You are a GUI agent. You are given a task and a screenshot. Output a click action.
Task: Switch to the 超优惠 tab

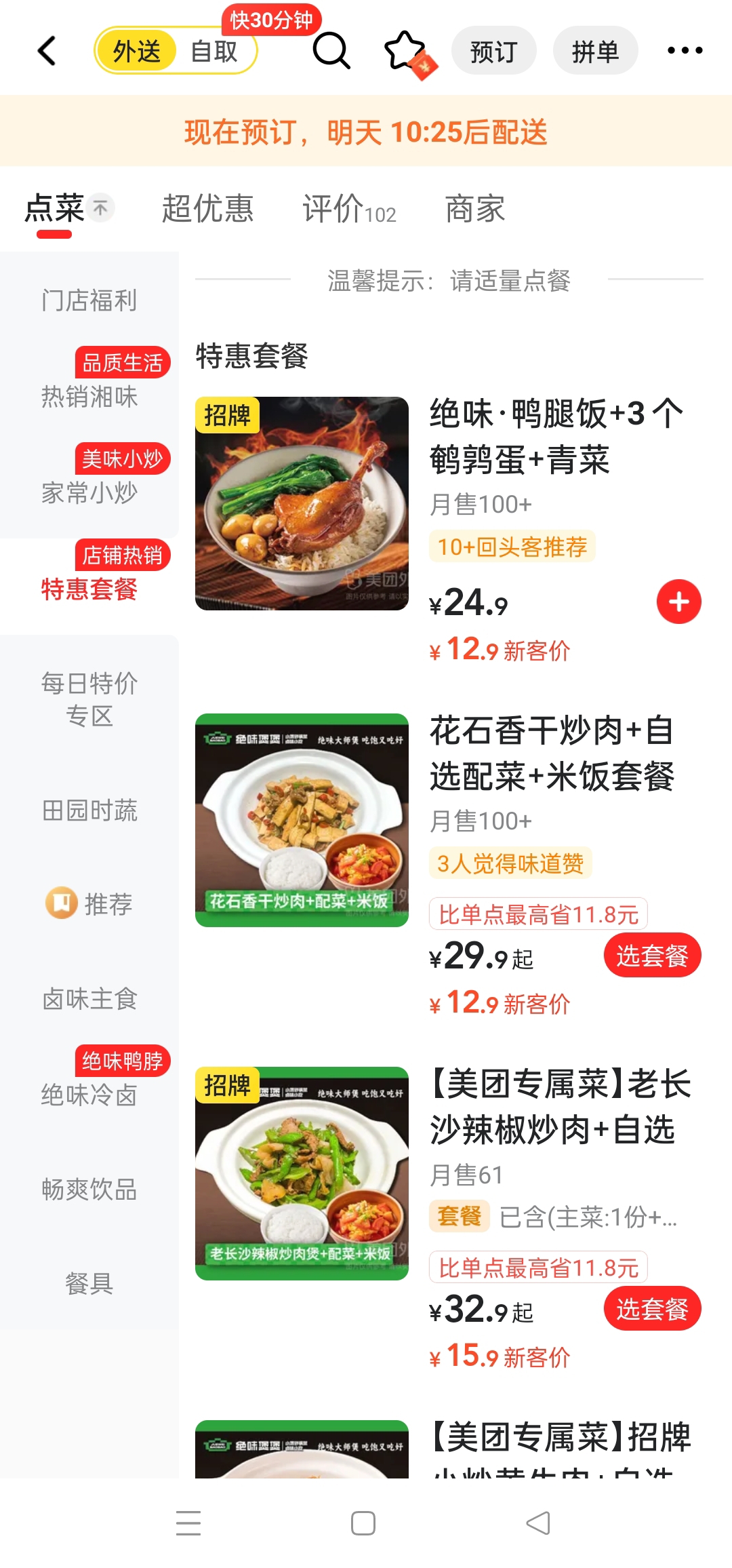(207, 208)
